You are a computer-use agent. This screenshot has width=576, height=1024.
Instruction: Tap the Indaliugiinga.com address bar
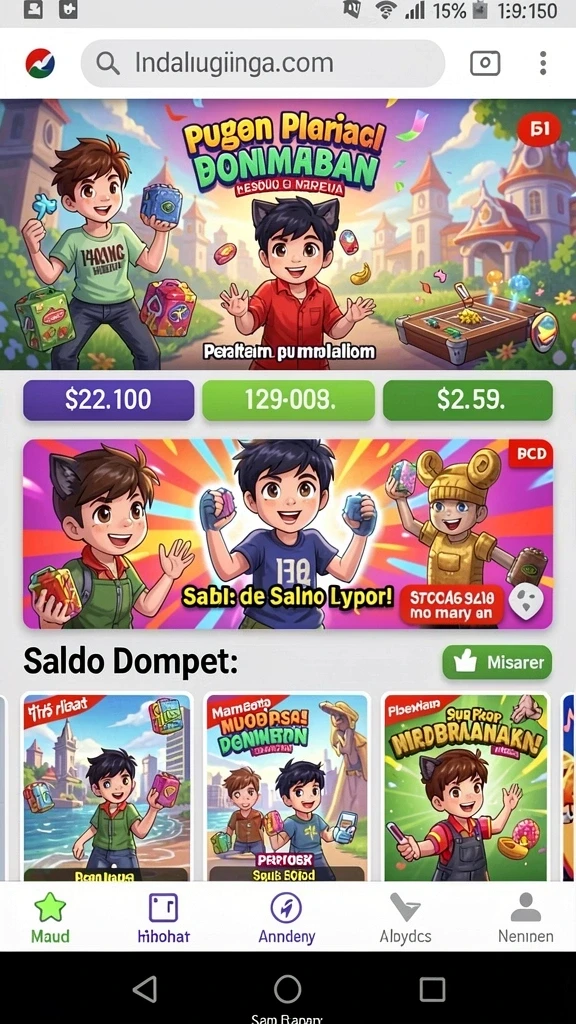pyautogui.click(x=263, y=63)
